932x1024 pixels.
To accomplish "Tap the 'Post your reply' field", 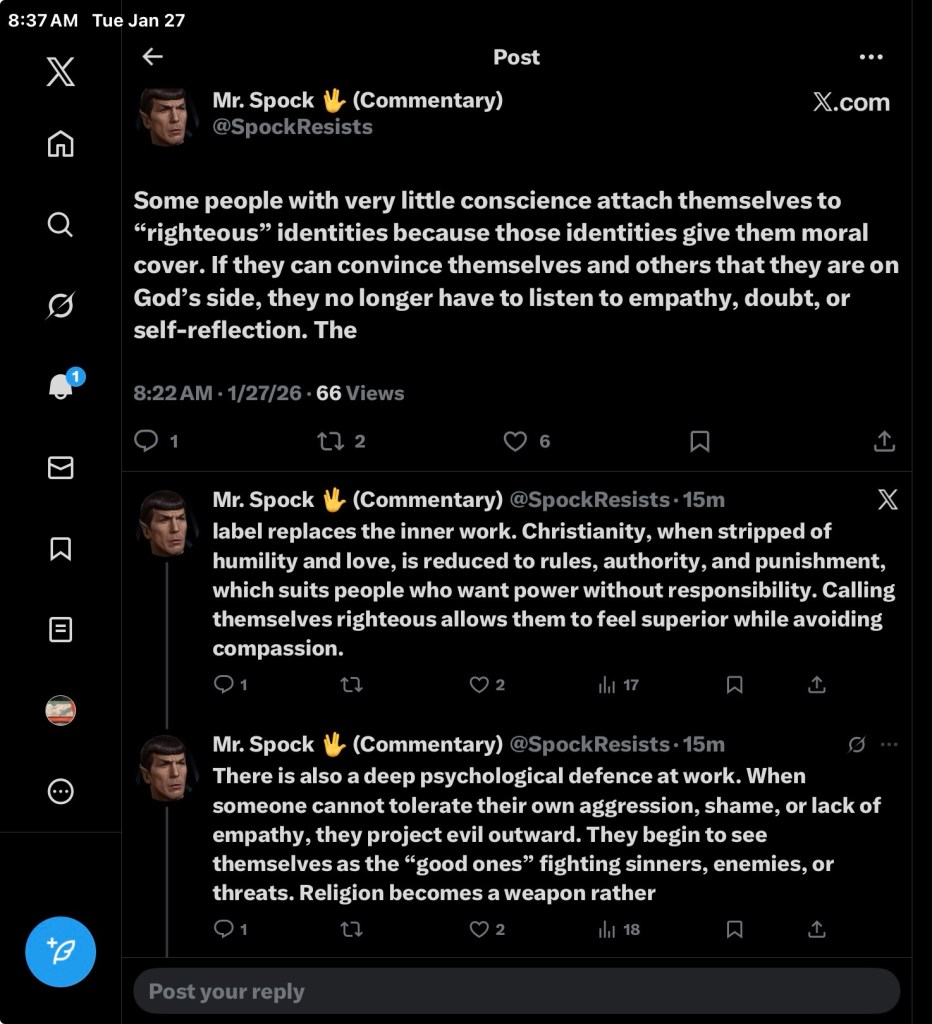I will 516,991.
